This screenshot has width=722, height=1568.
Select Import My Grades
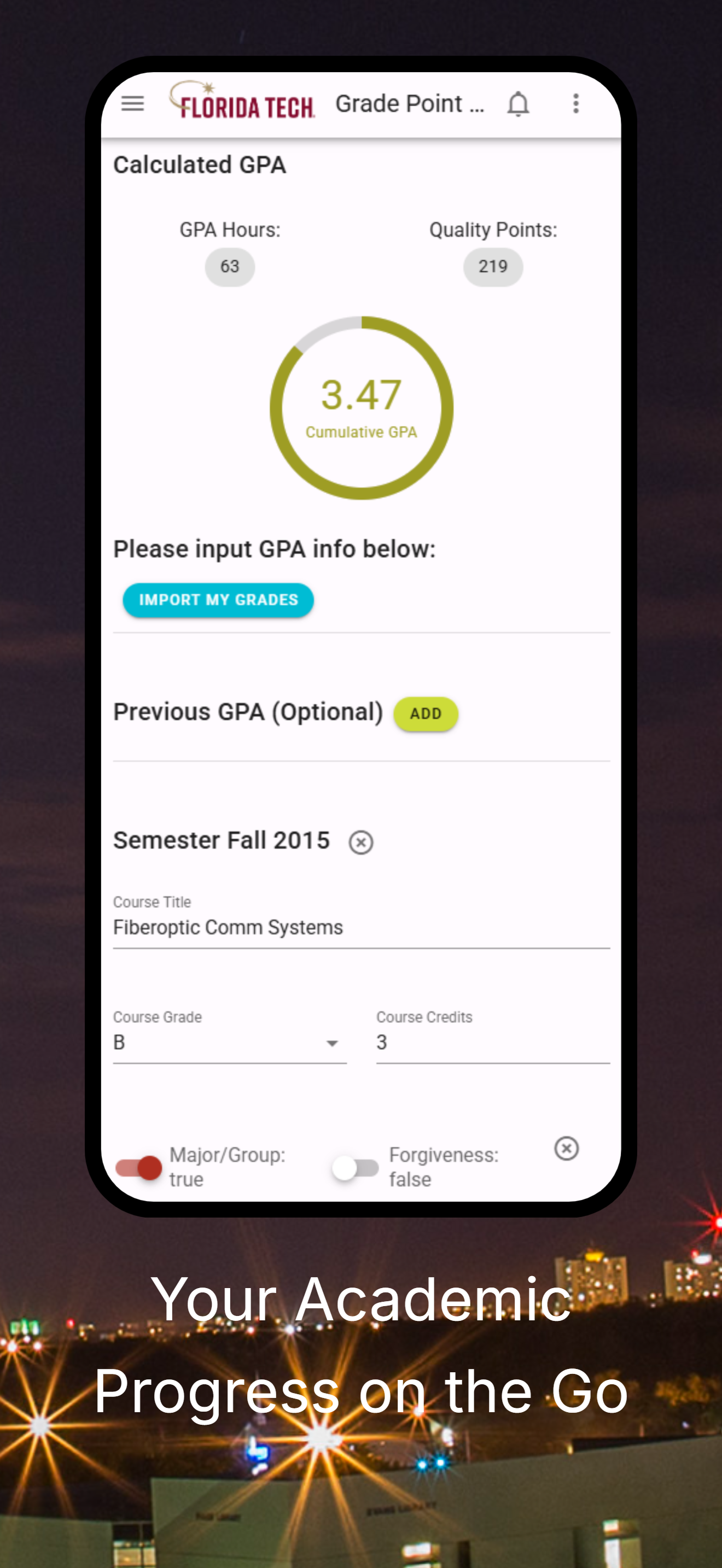coord(218,600)
